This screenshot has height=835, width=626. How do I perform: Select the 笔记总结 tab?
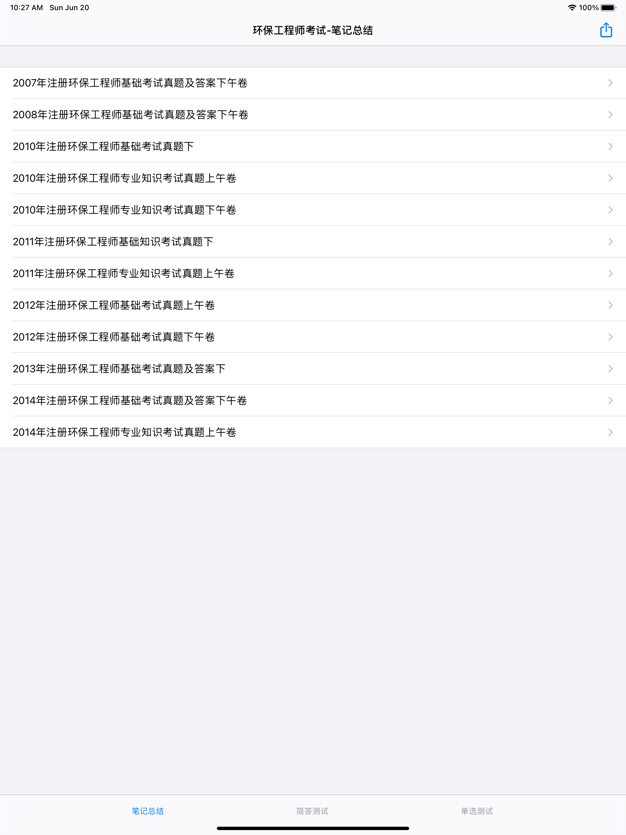point(148,811)
